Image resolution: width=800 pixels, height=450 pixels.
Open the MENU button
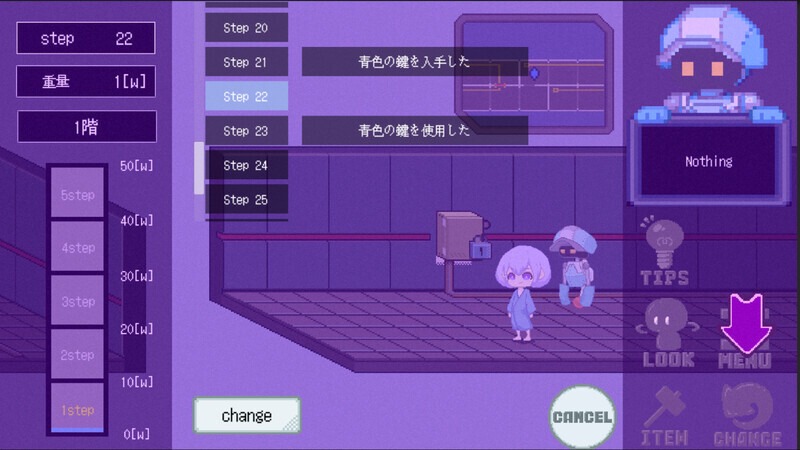(744, 332)
